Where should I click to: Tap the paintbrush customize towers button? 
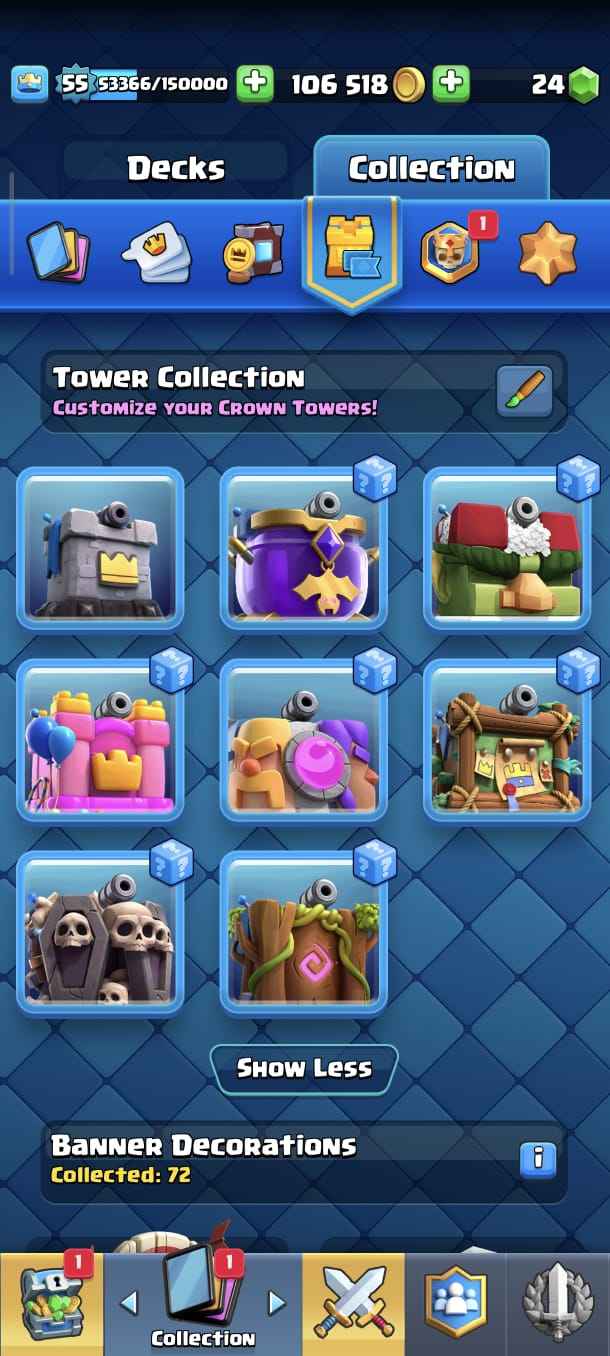525,391
